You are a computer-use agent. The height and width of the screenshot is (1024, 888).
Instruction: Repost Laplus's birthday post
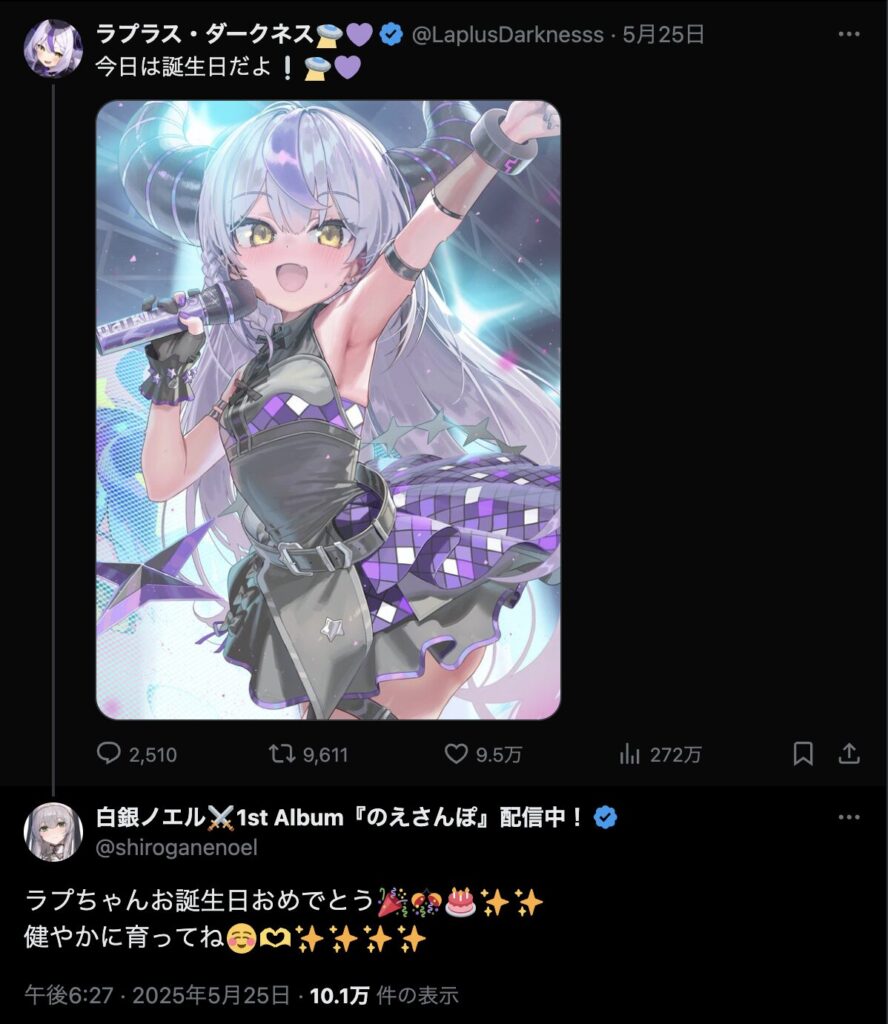(282, 754)
